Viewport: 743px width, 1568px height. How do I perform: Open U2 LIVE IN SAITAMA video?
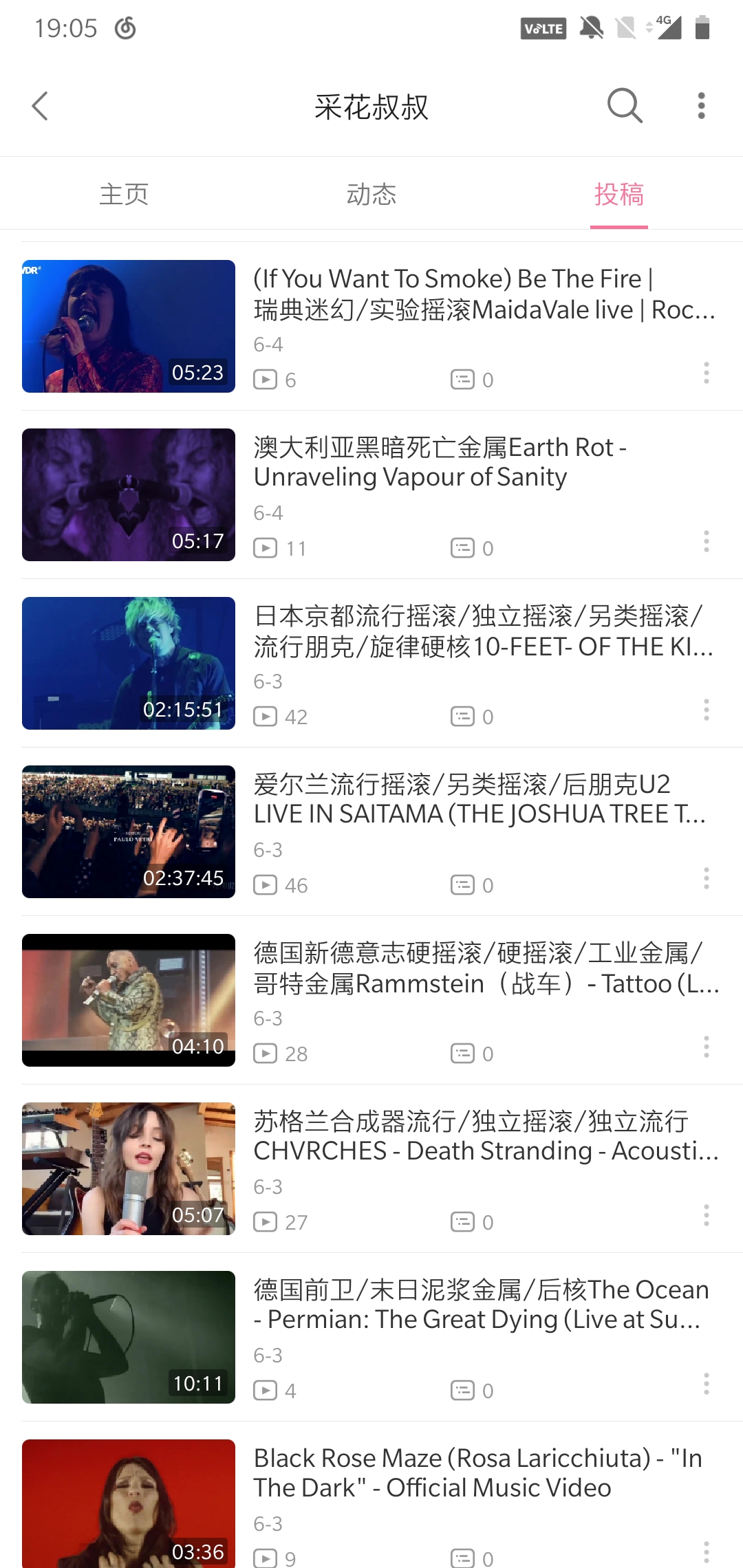[x=371, y=831]
